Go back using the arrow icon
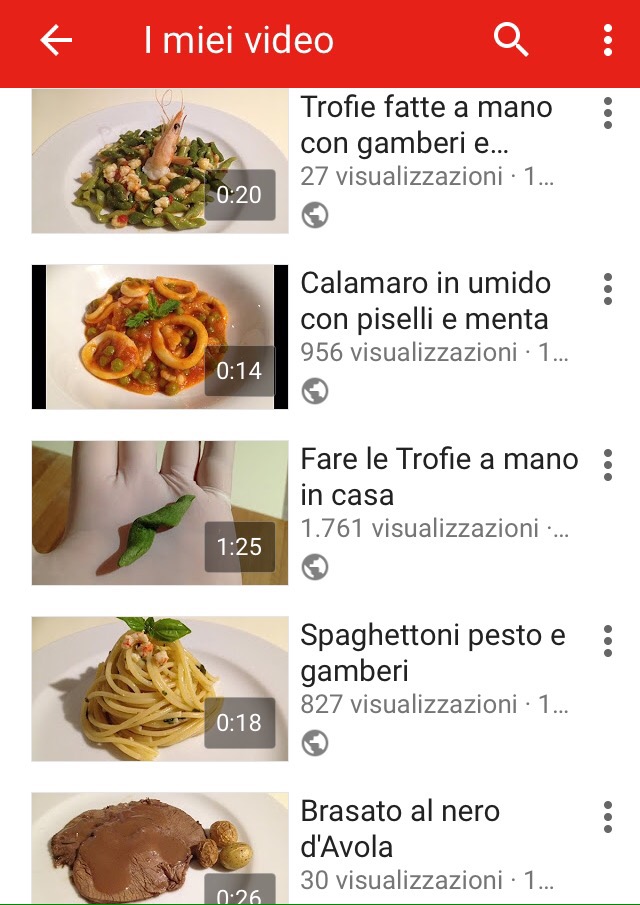The image size is (640, 905). click(57, 40)
